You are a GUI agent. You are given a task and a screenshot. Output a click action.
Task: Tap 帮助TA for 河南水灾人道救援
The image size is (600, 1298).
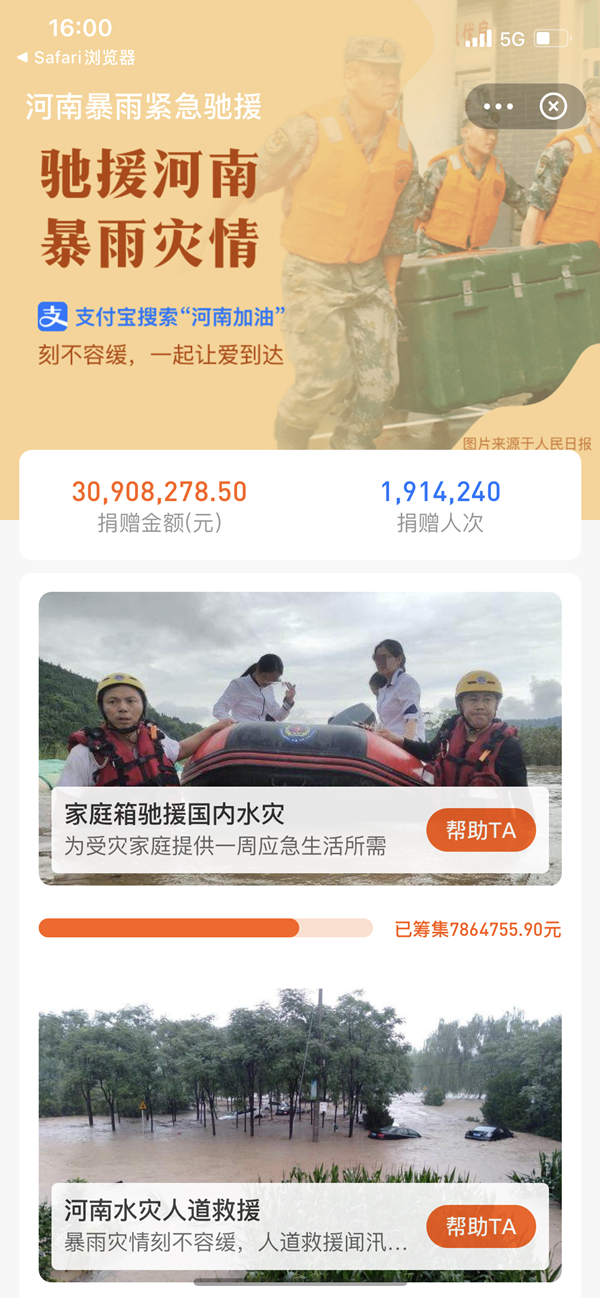(481, 1226)
